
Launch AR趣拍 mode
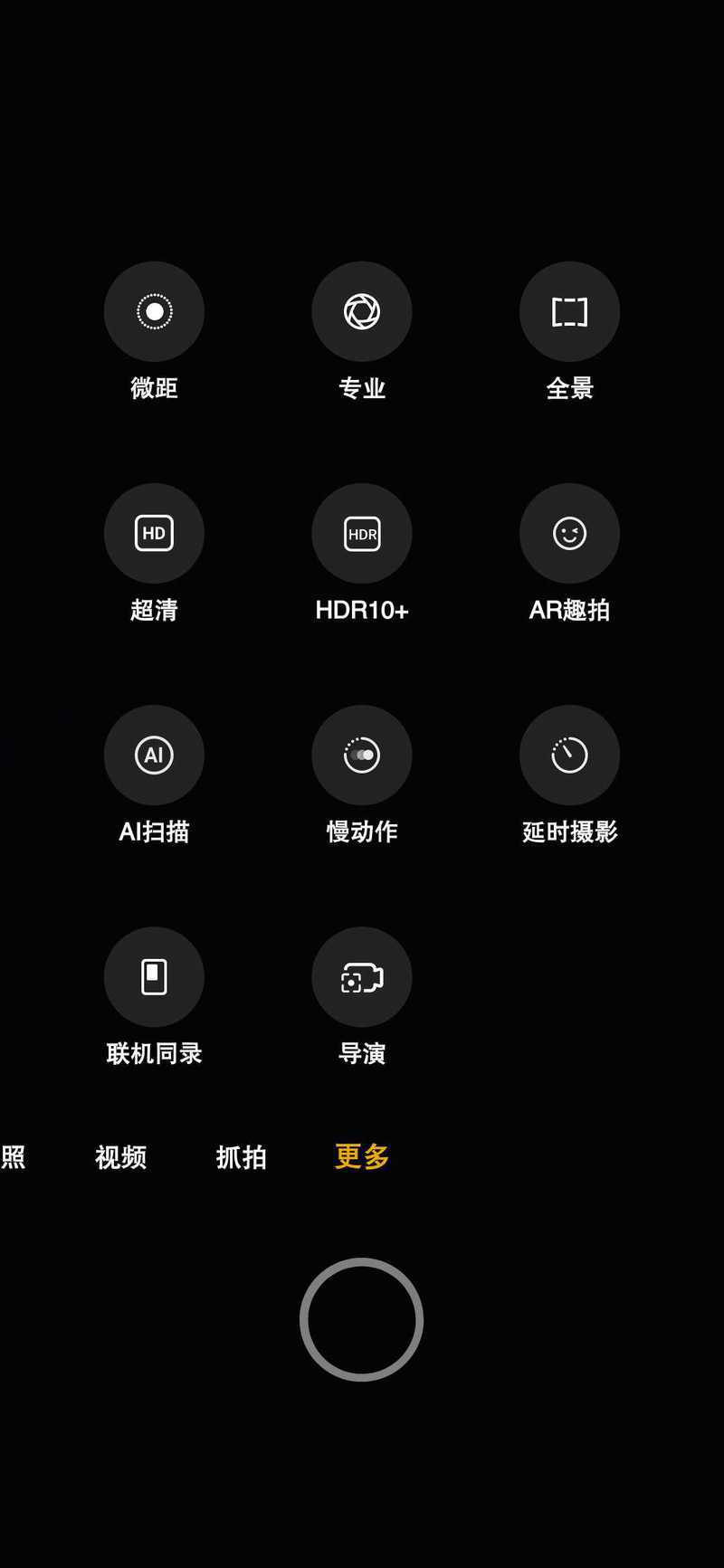[569, 534]
